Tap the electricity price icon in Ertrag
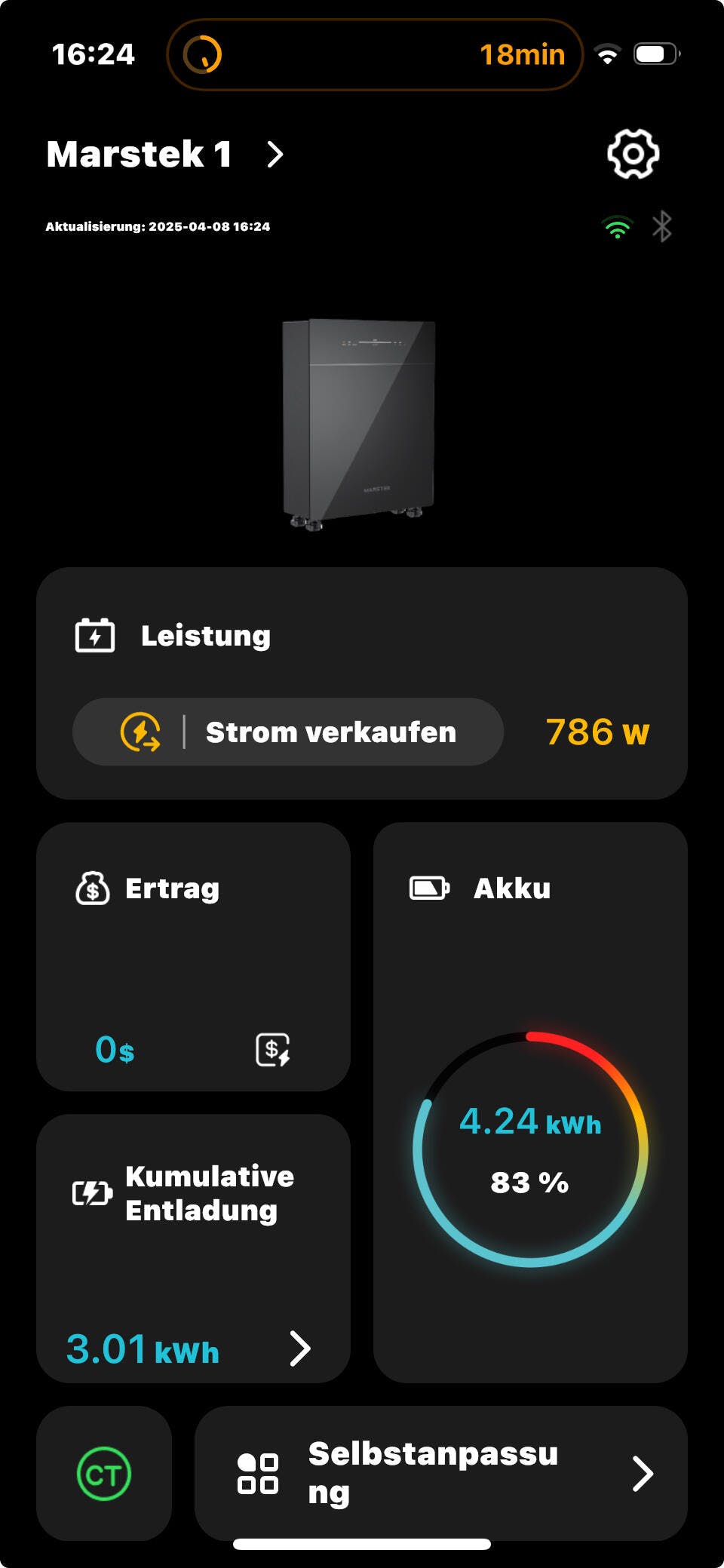The width and height of the screenshot is (724, 1568). click(273, 1049)
